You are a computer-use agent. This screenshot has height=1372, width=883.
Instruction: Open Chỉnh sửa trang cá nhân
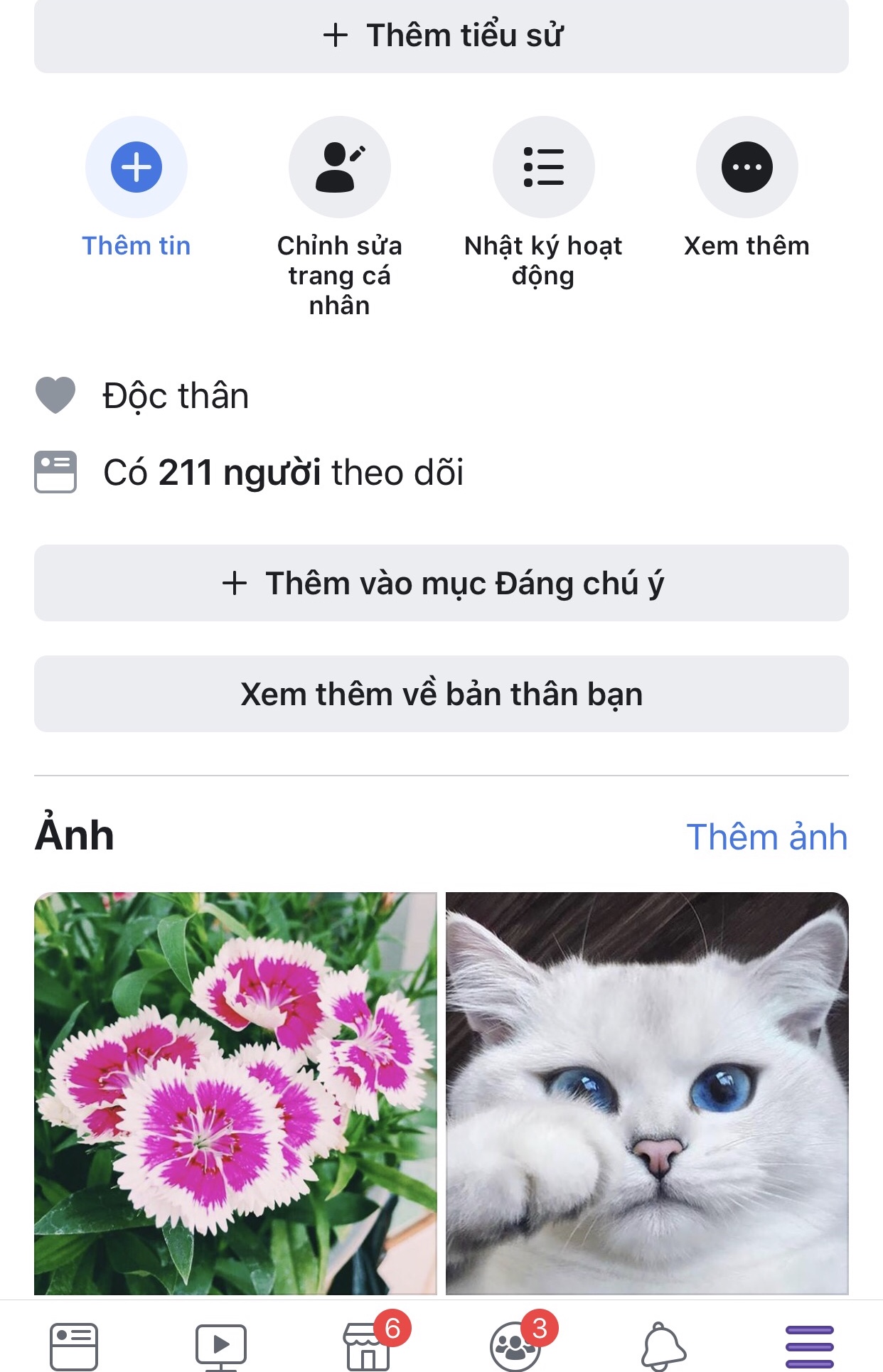pyautogui.click(x=339, y=168)
